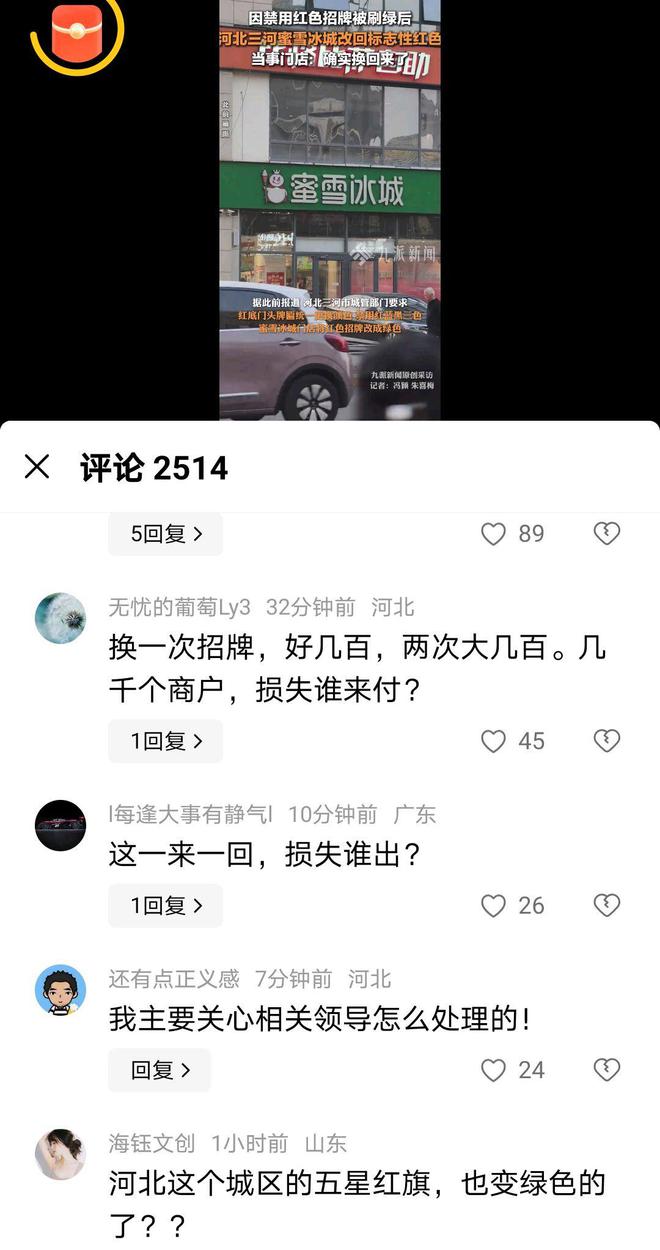
Task: Expand the 5回复 replies
Action: (165, 534)
